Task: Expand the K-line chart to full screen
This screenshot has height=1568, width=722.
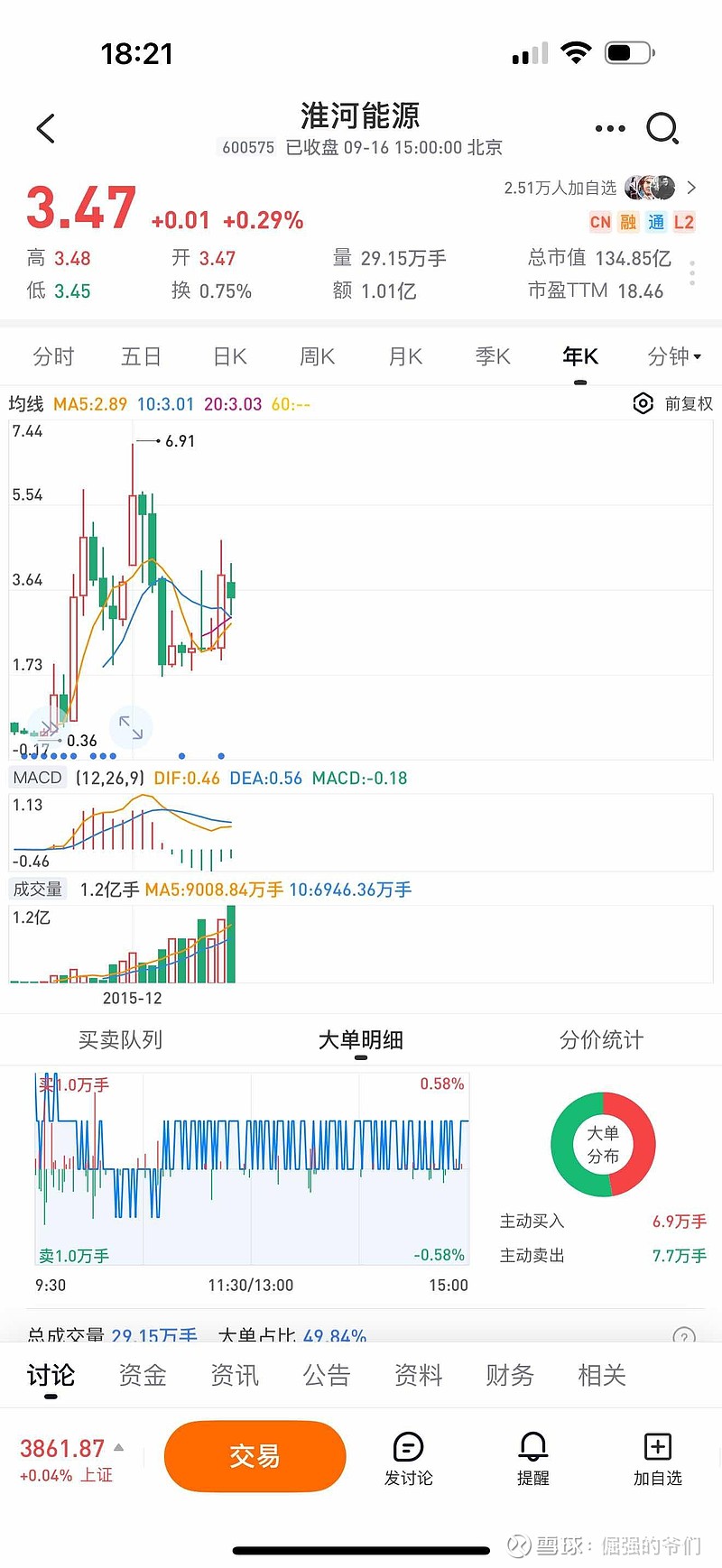Action: coord(131,727)
